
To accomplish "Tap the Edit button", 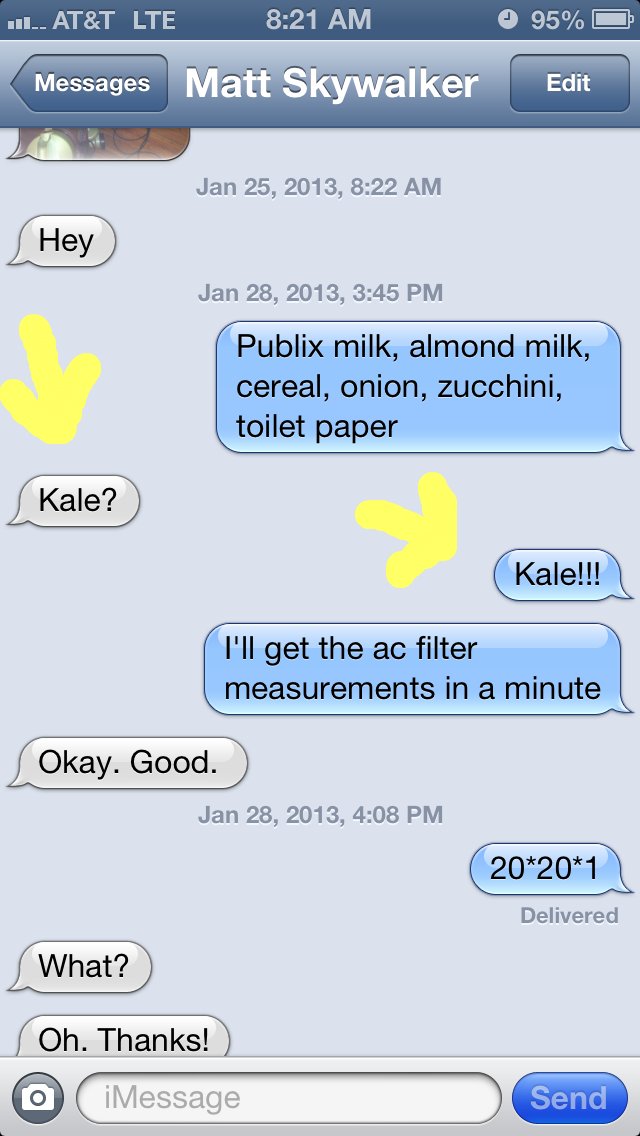I will pos(568,84).
